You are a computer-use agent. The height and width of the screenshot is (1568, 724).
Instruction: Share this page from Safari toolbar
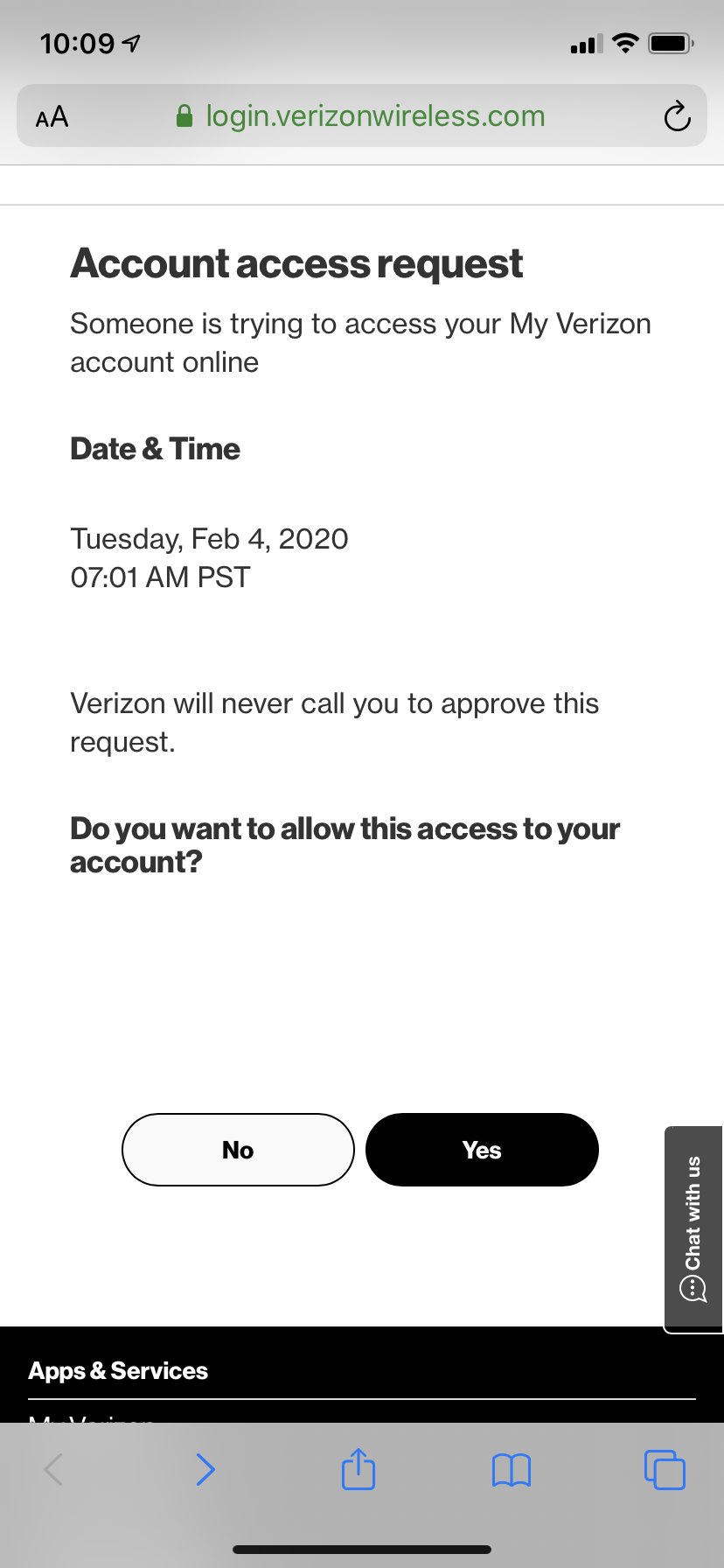pyautogui.click(x=359, y=1469)
